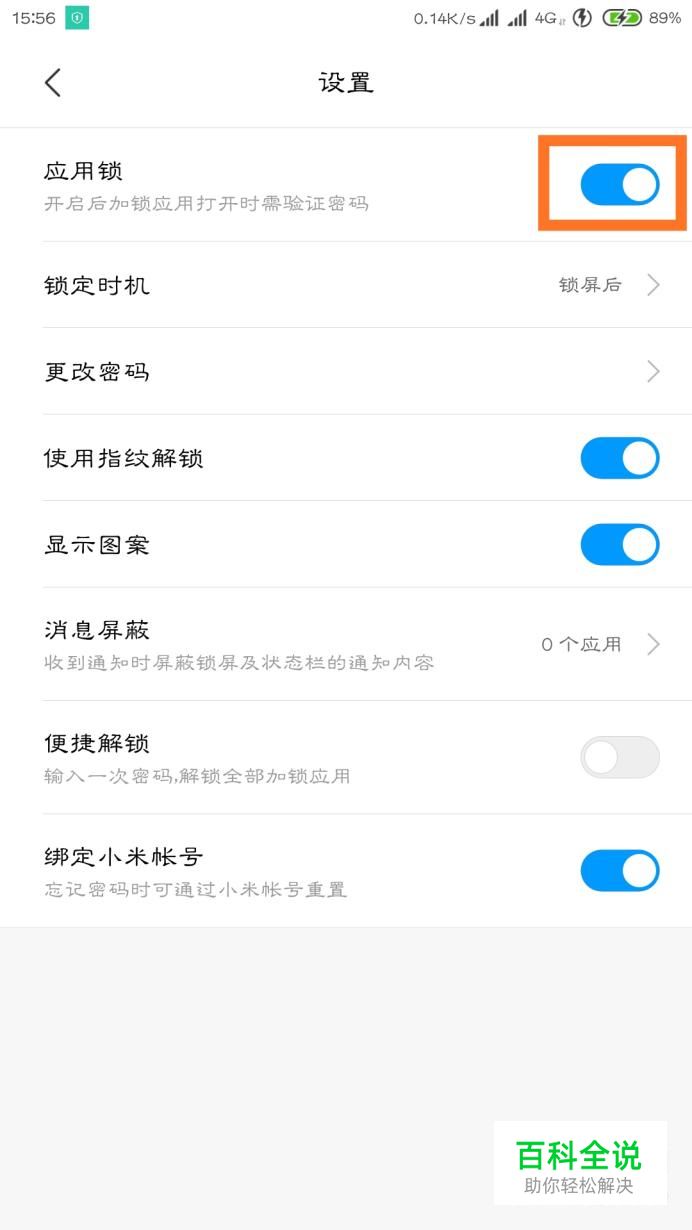This screenshot has height=1230, width=692.
Task: Switch off 绑定小米帐号
Action: [x=620, y=871]
